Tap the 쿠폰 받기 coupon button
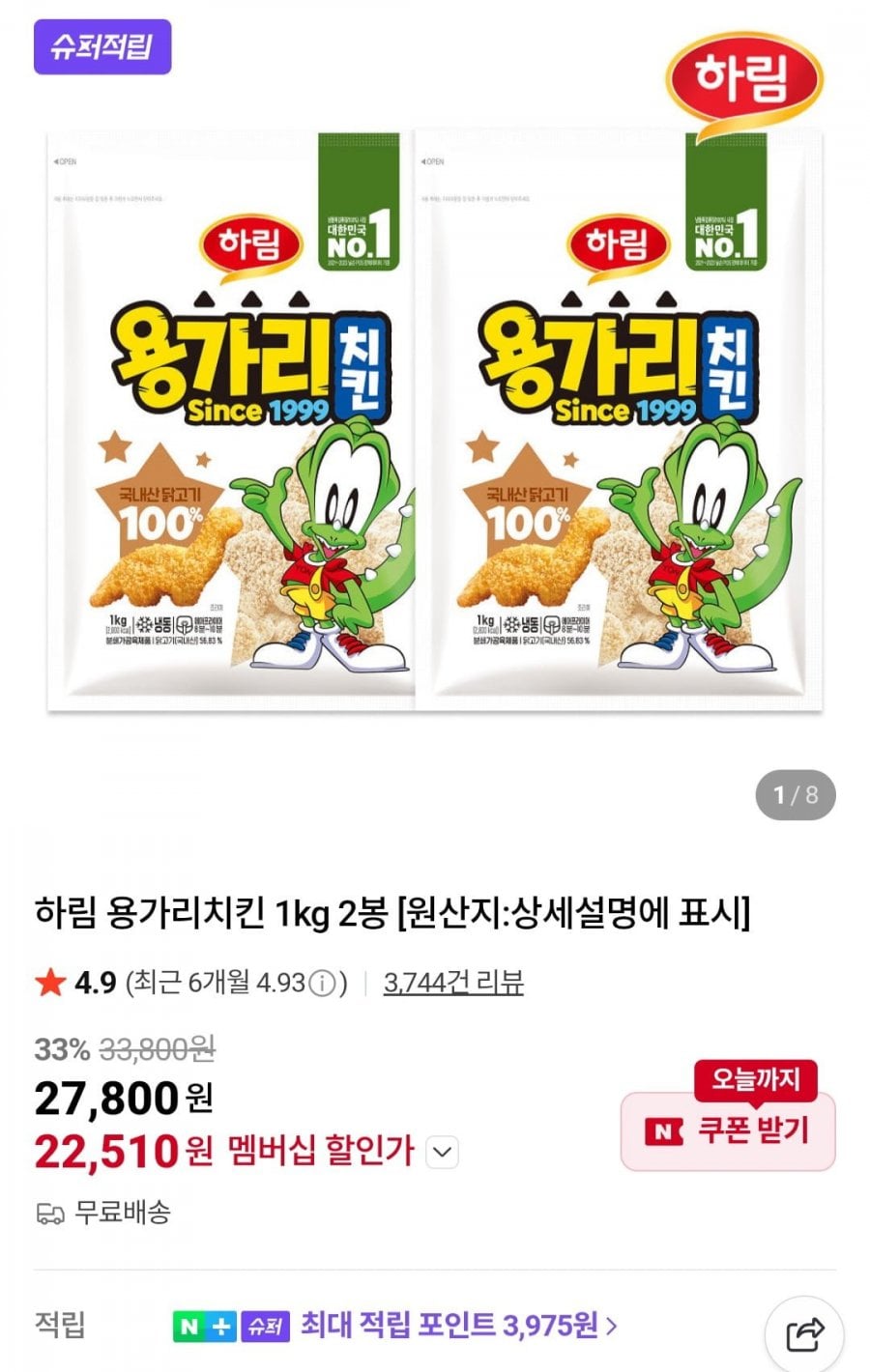870x1372 pixels. click(728, 1130)
